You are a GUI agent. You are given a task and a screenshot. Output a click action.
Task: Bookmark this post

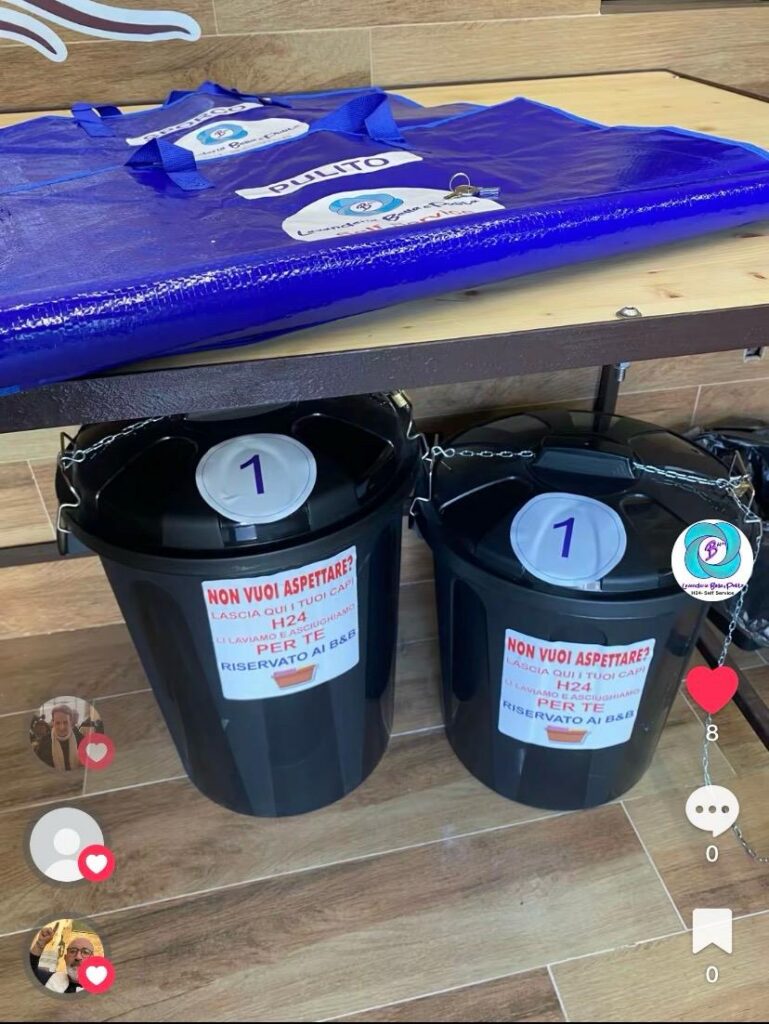[711, 931]
